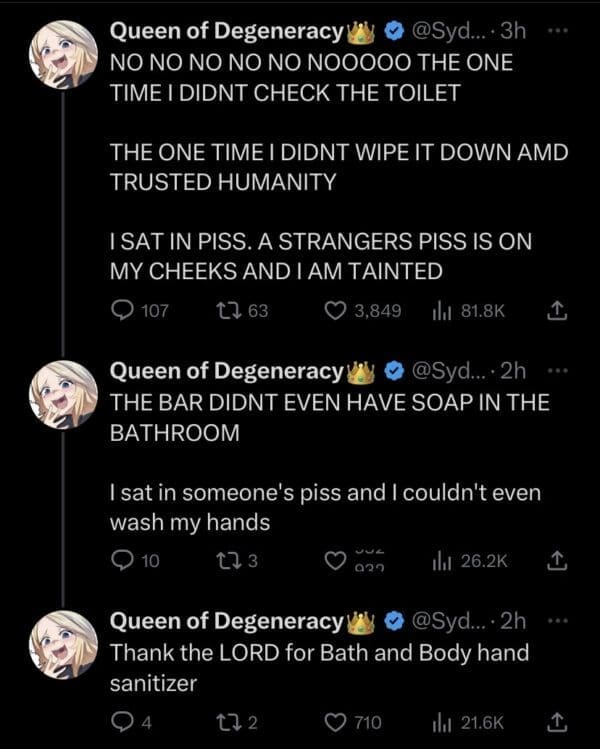Screen dimensions: 600x749
Task: Like the tweet with 710 likes
Action: tap(337, 721)
